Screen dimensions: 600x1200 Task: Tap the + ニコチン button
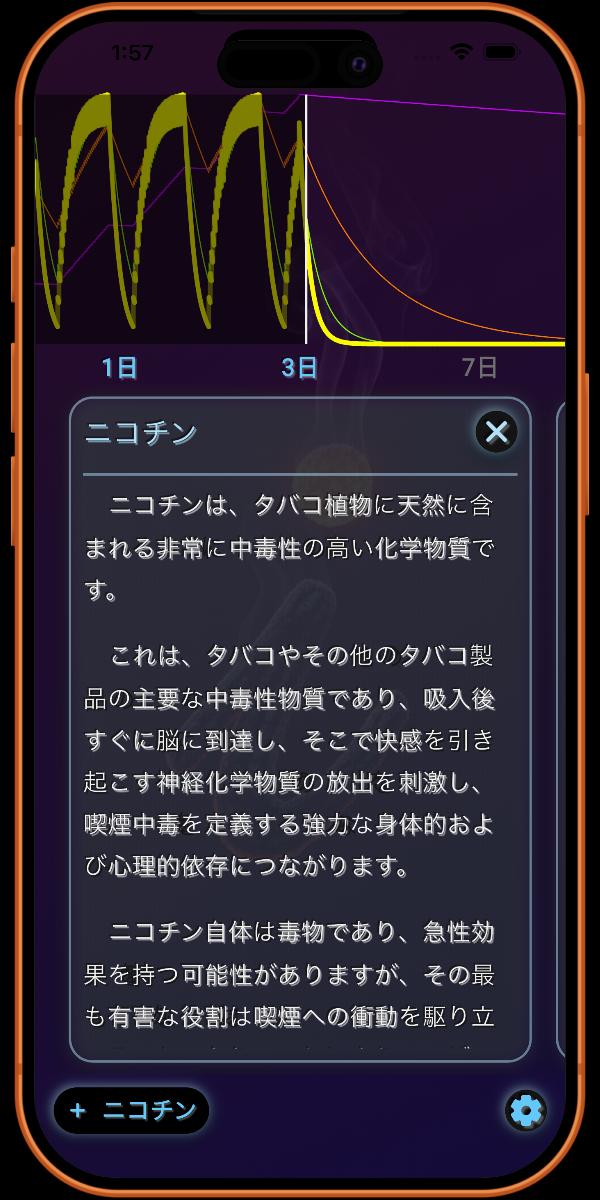131,1111
